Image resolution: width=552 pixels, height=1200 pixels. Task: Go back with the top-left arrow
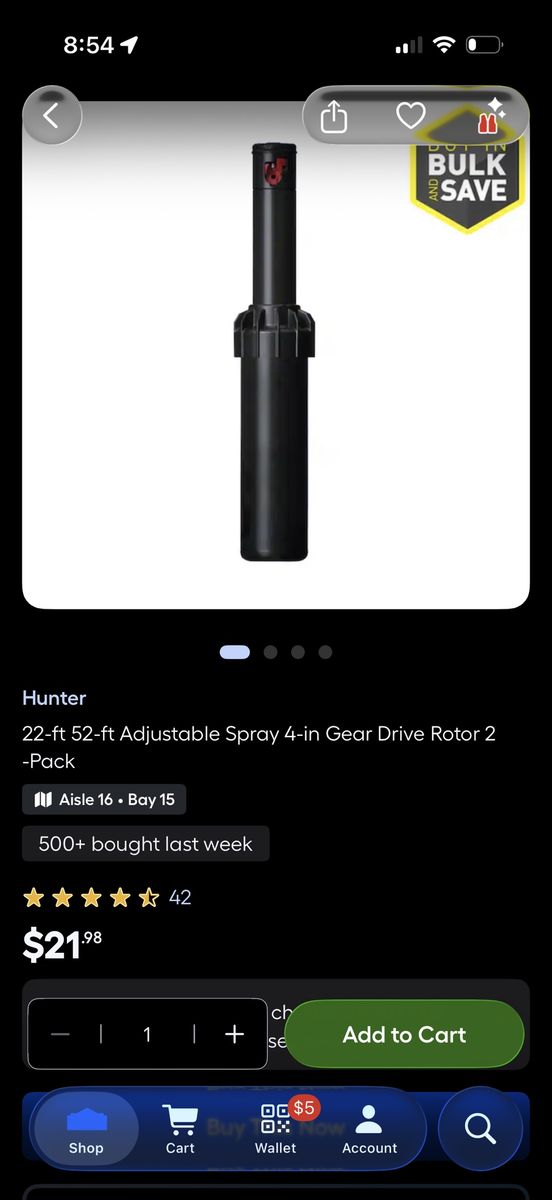pyautogui.click(x=51, y=116)
